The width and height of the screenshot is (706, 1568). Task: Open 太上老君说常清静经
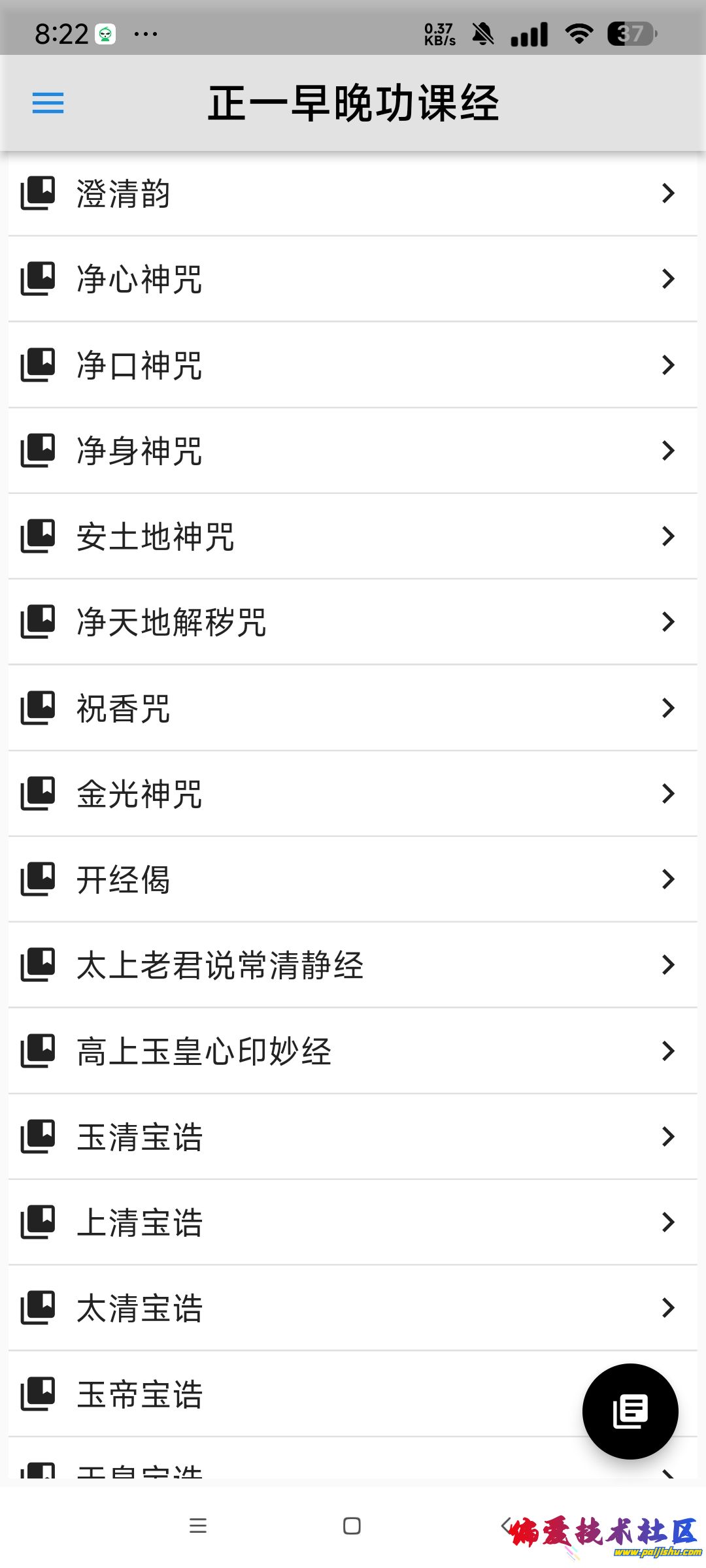[353, 965]
